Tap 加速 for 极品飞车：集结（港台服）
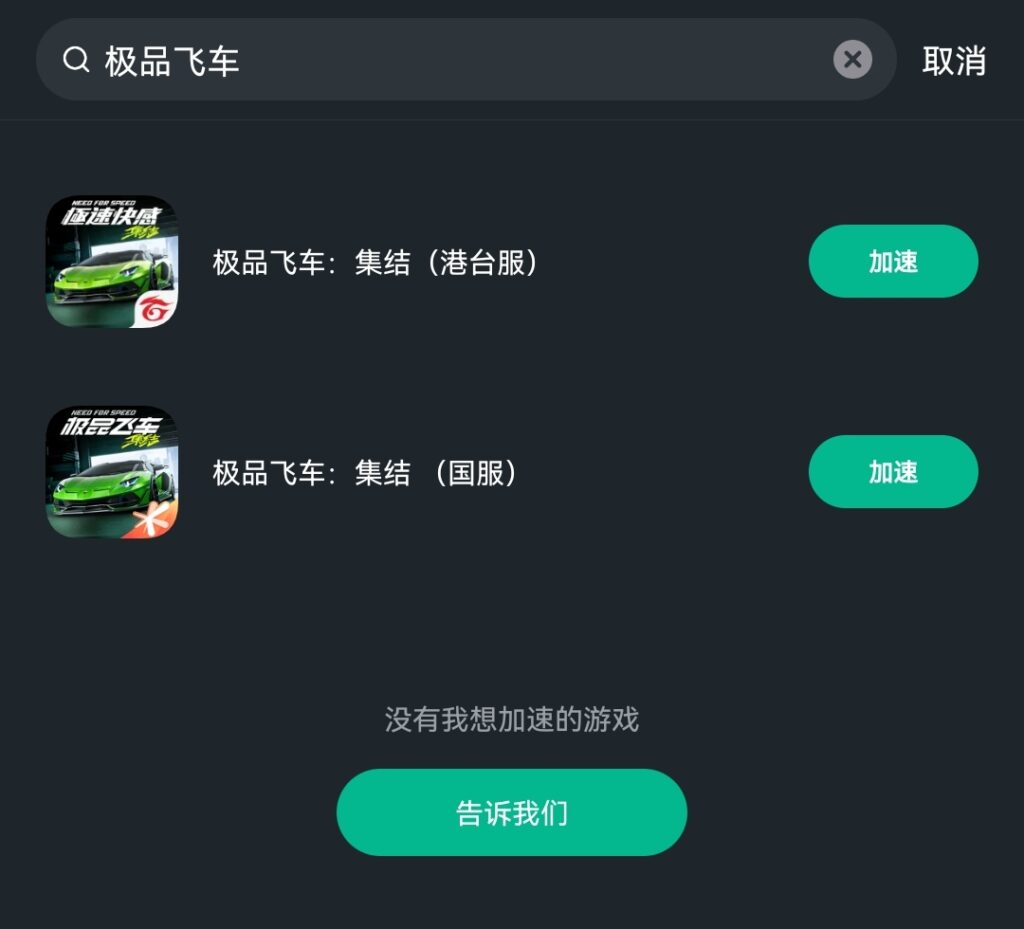1024x929 pixels. click(x=892, y=261)
